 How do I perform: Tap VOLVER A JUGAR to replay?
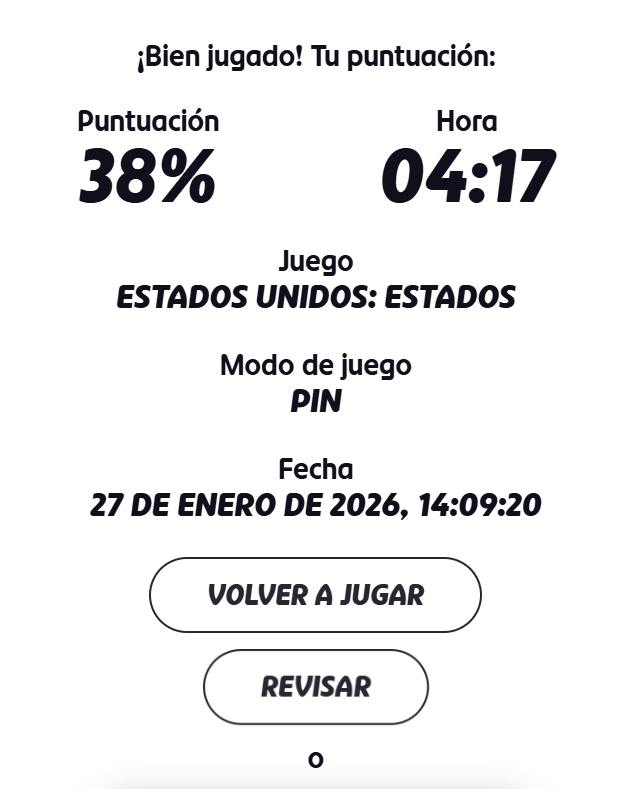[315, 595]
